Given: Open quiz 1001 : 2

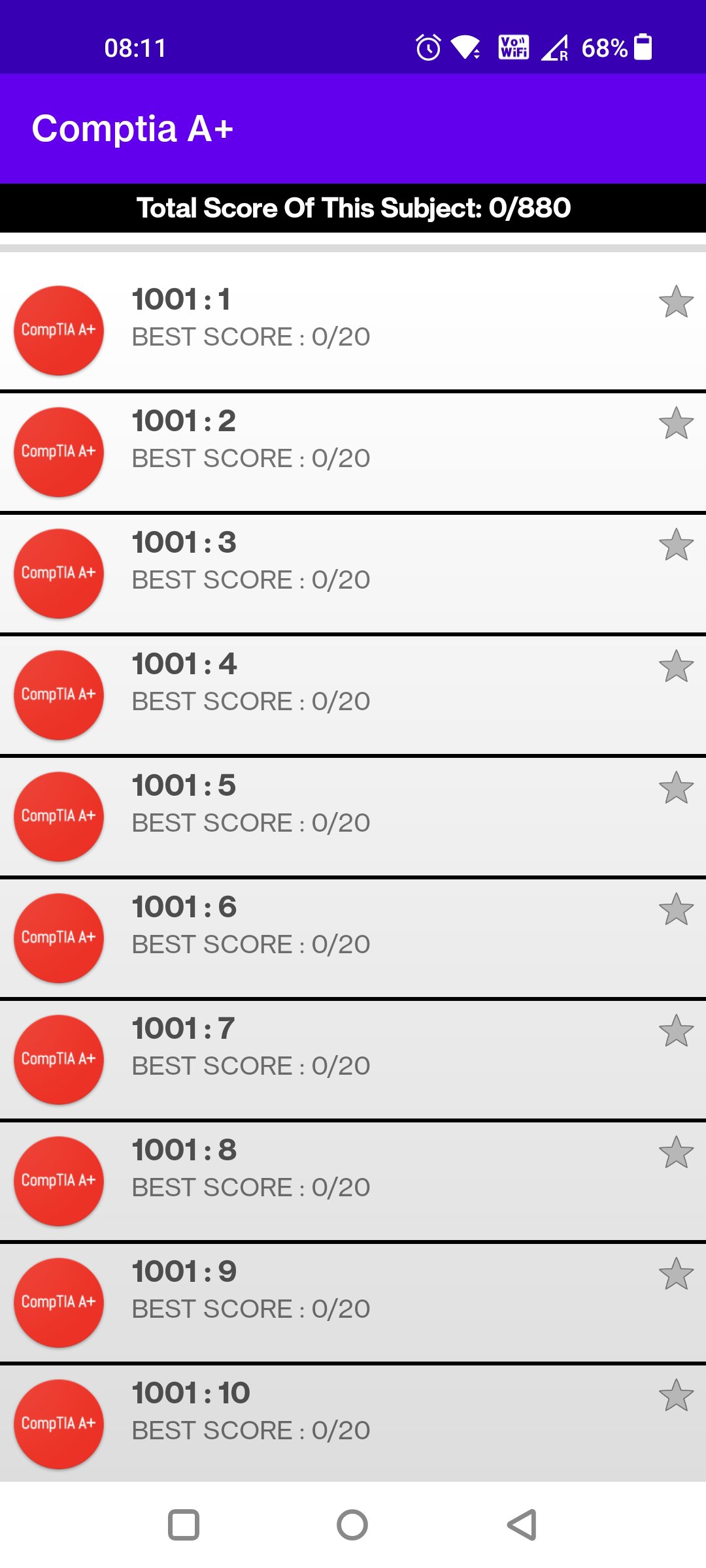Looking at the screenshot, I should (353, 452).
